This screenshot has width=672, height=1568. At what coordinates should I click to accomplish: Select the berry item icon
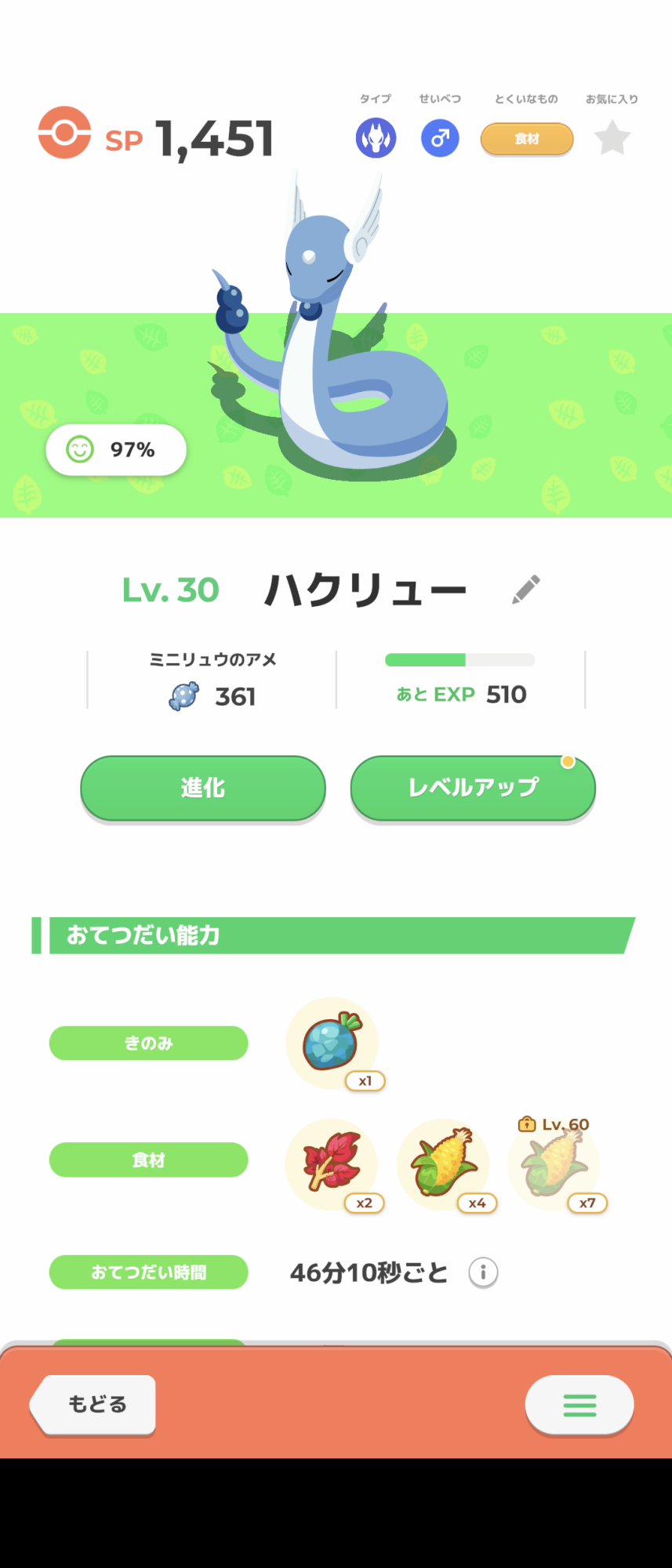coord(332,1043)
